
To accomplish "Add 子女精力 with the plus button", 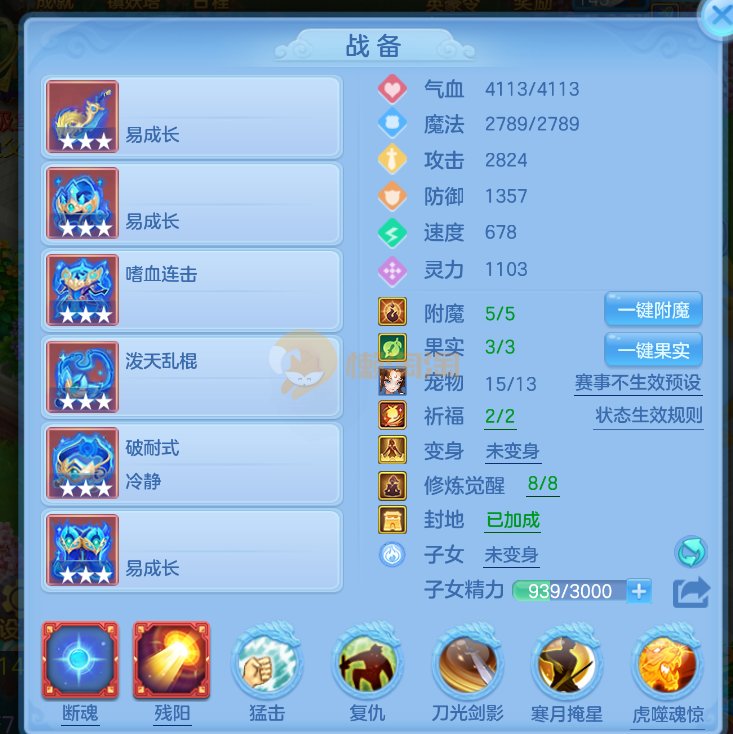I will click(x=640, y=591).
